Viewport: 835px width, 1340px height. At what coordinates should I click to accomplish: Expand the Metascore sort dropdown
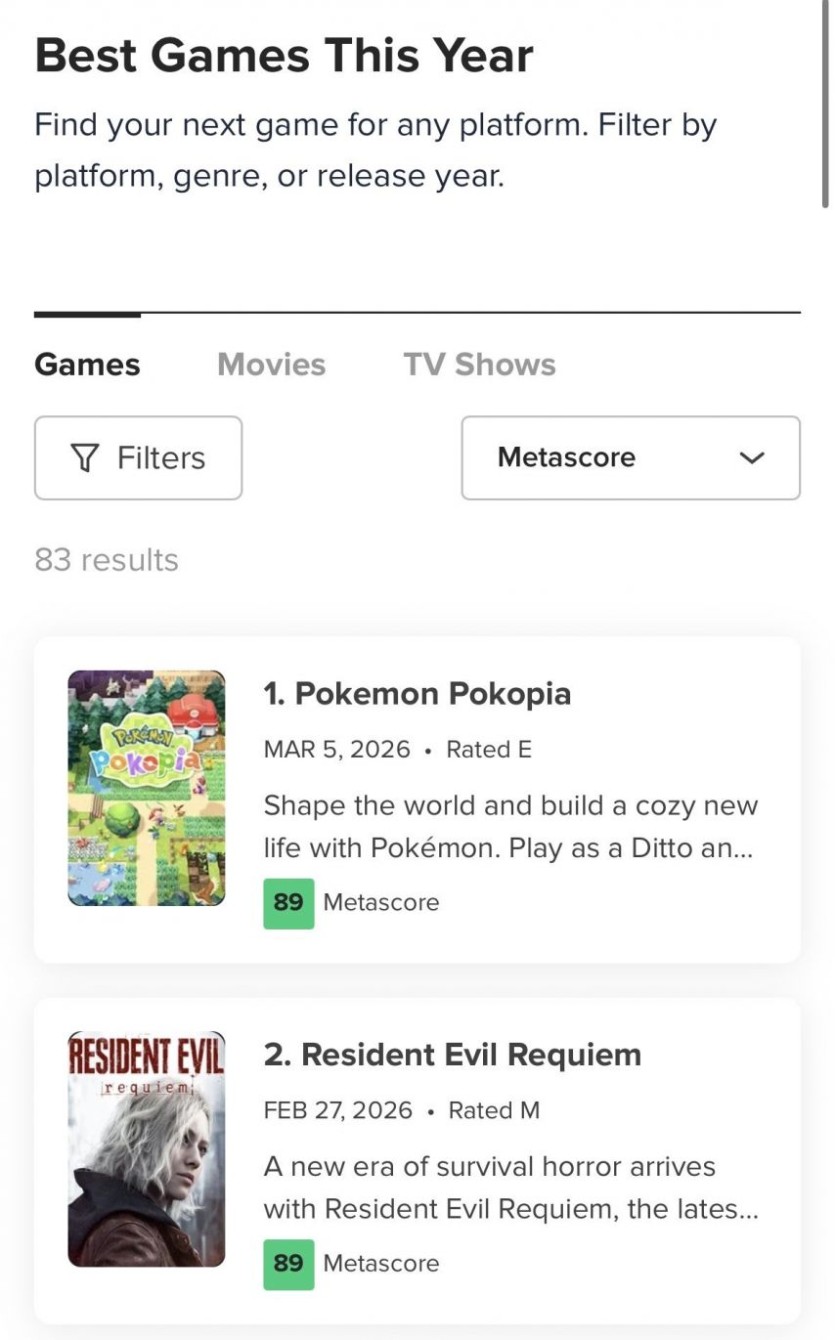click(x=630, y=458)
